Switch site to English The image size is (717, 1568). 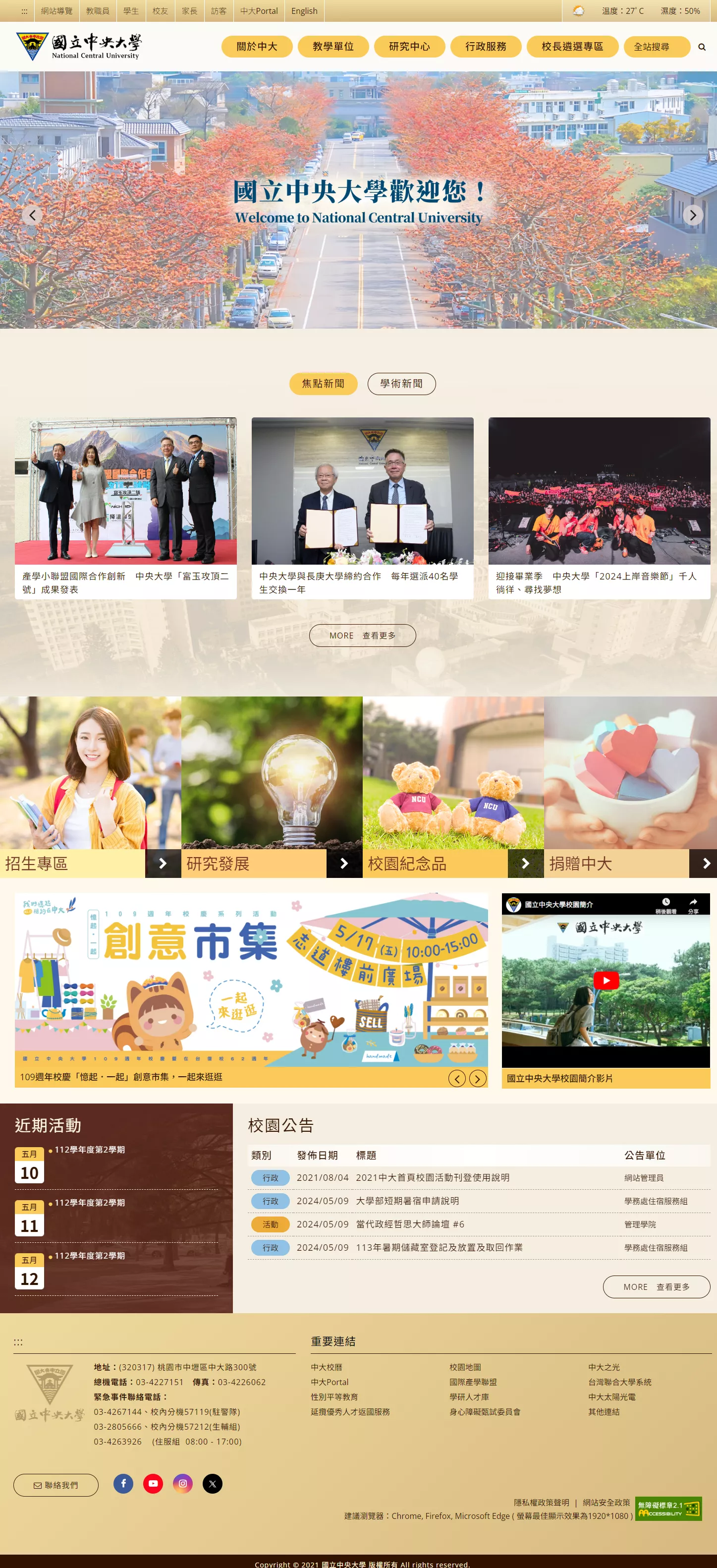click(x=304, y=11)
